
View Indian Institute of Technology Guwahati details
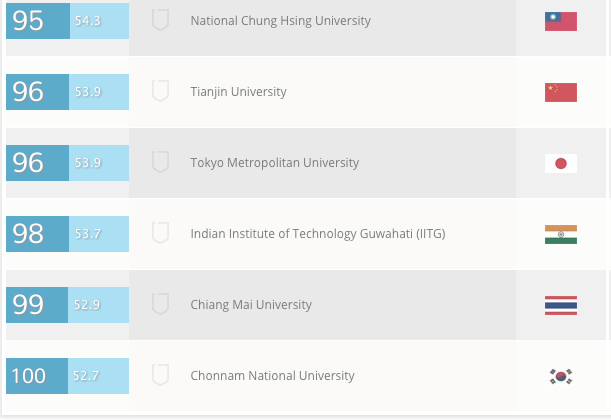click(x=317, y=234)
